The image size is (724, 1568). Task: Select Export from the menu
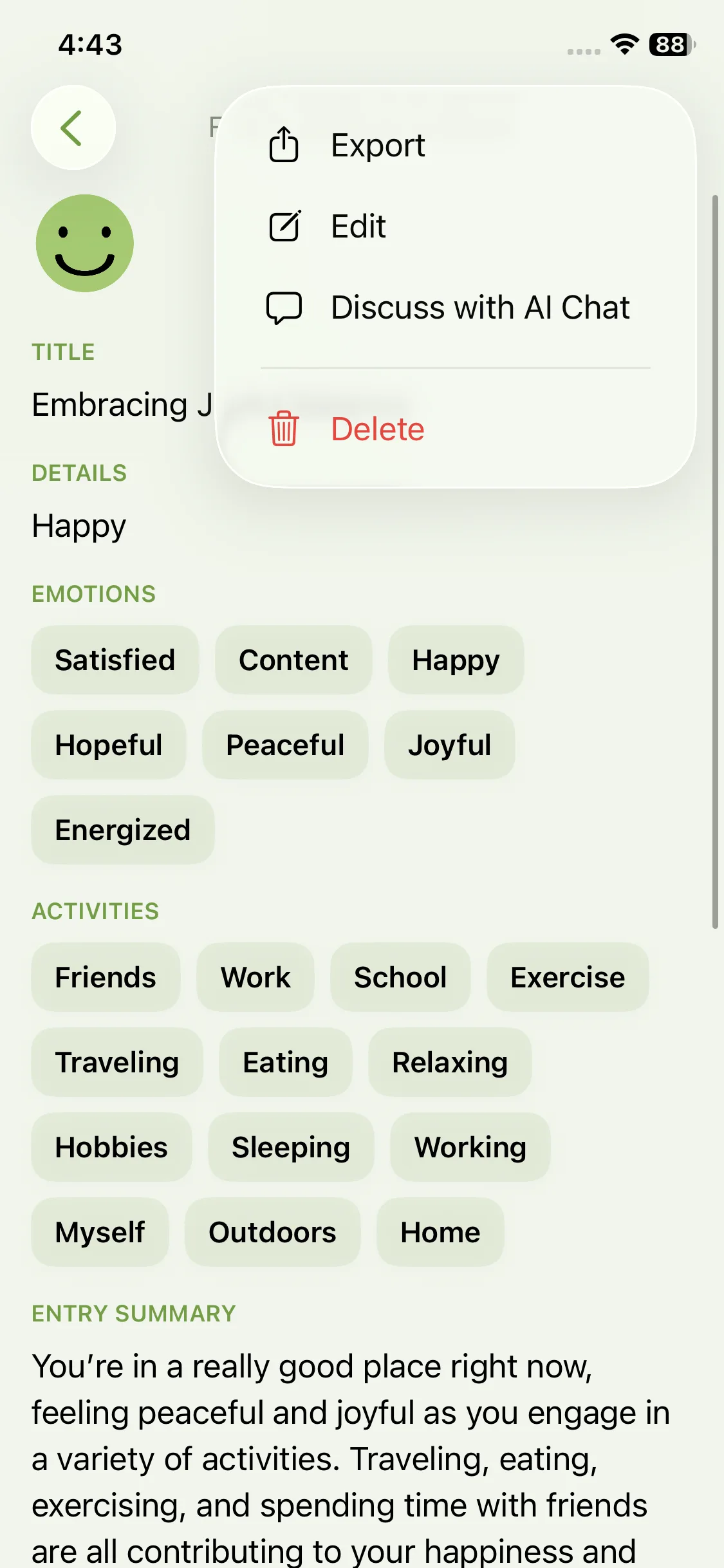coord(378,145)
